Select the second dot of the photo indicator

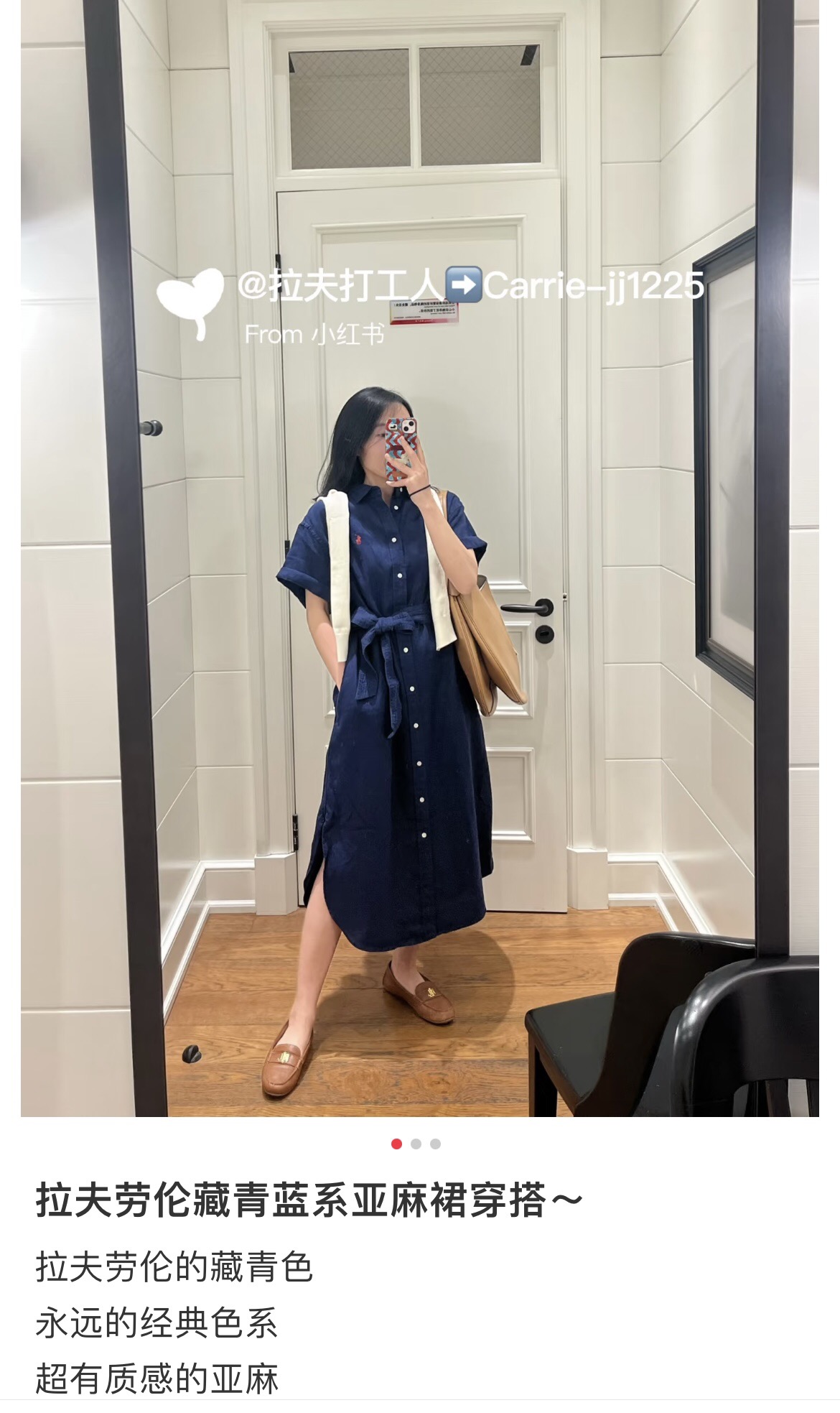[x=416, y=1144]
